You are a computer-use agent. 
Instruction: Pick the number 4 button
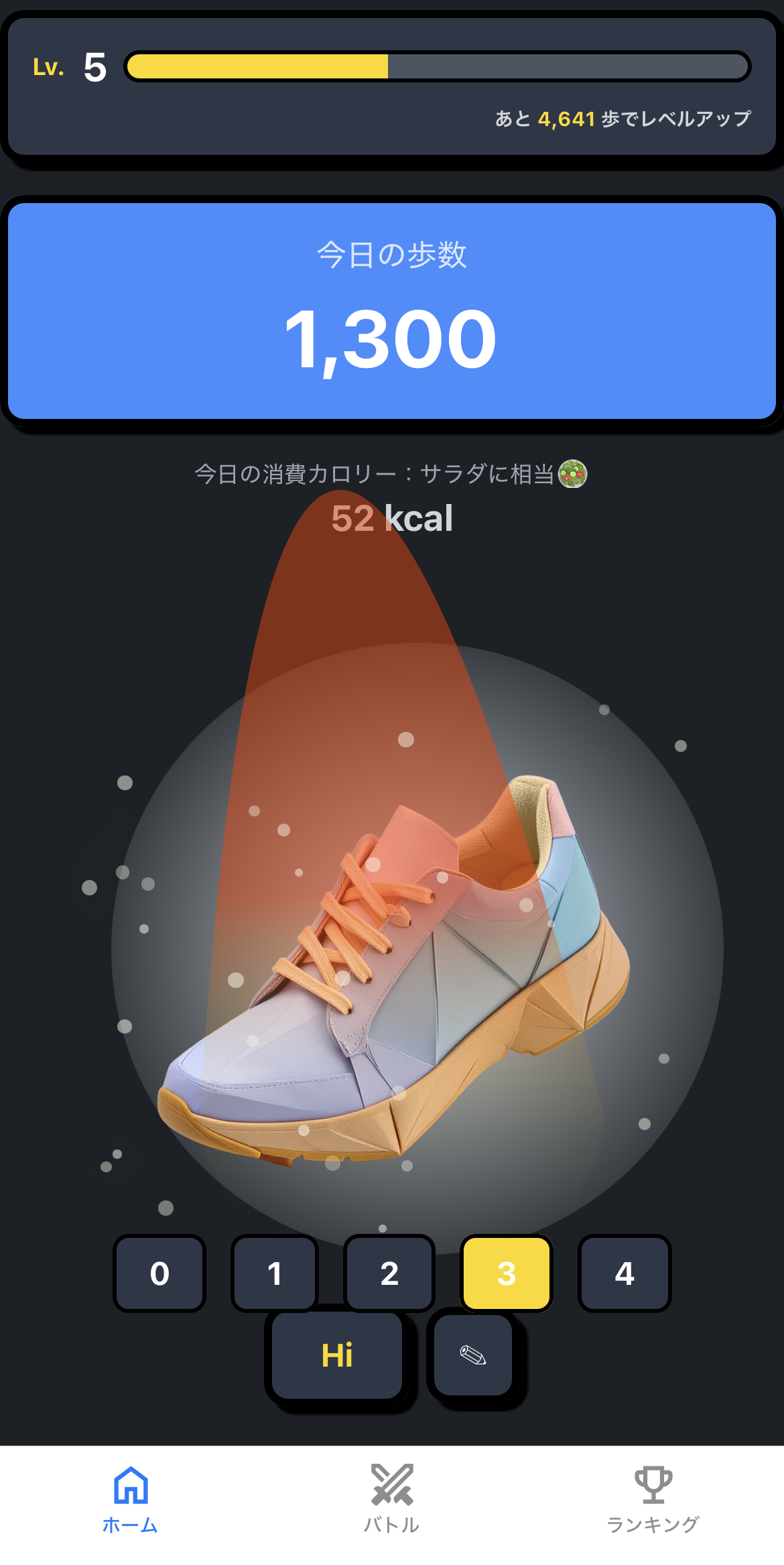click(x=625, y=1273)
